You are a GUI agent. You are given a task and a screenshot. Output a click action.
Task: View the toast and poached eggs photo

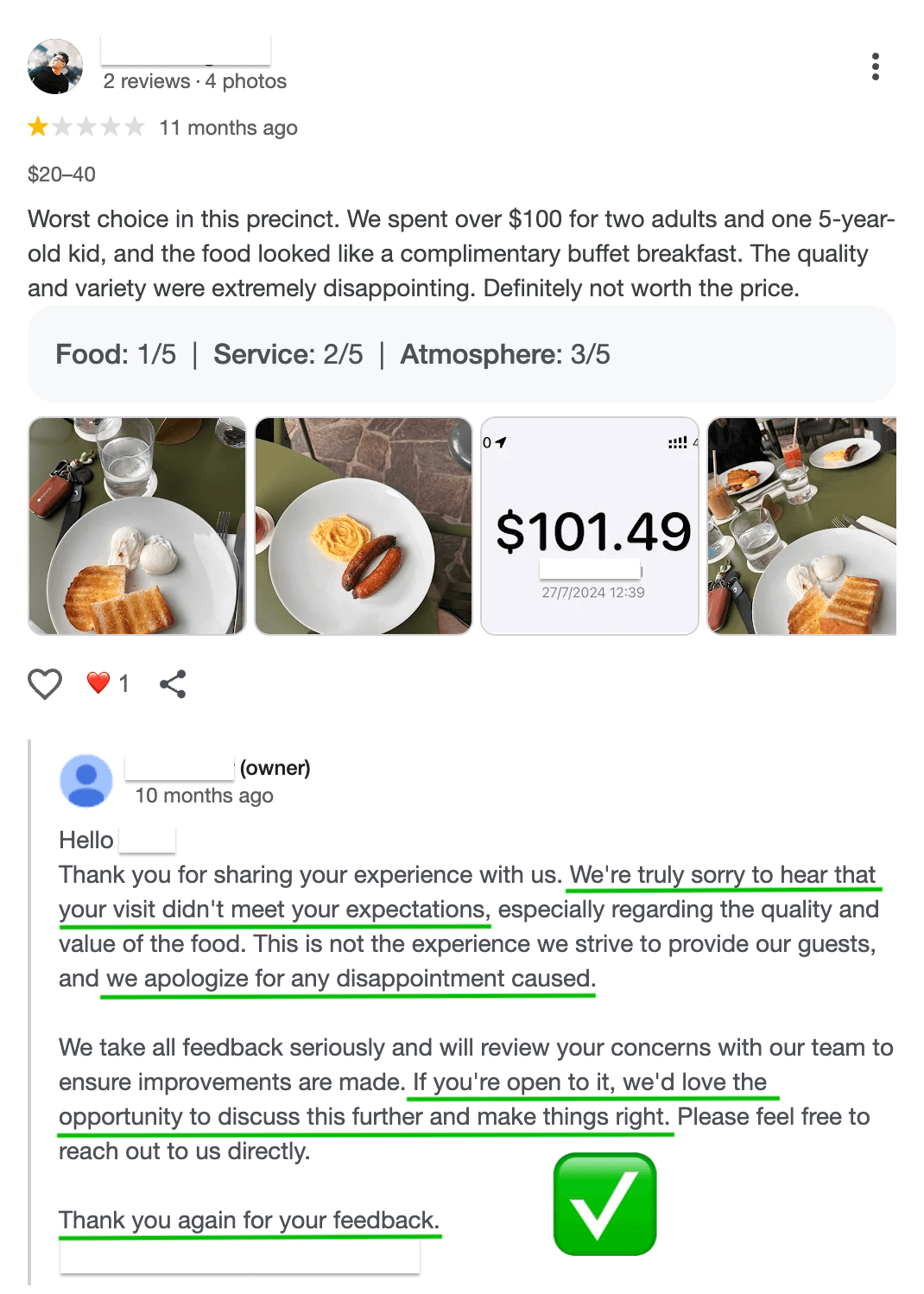(137, 526)
